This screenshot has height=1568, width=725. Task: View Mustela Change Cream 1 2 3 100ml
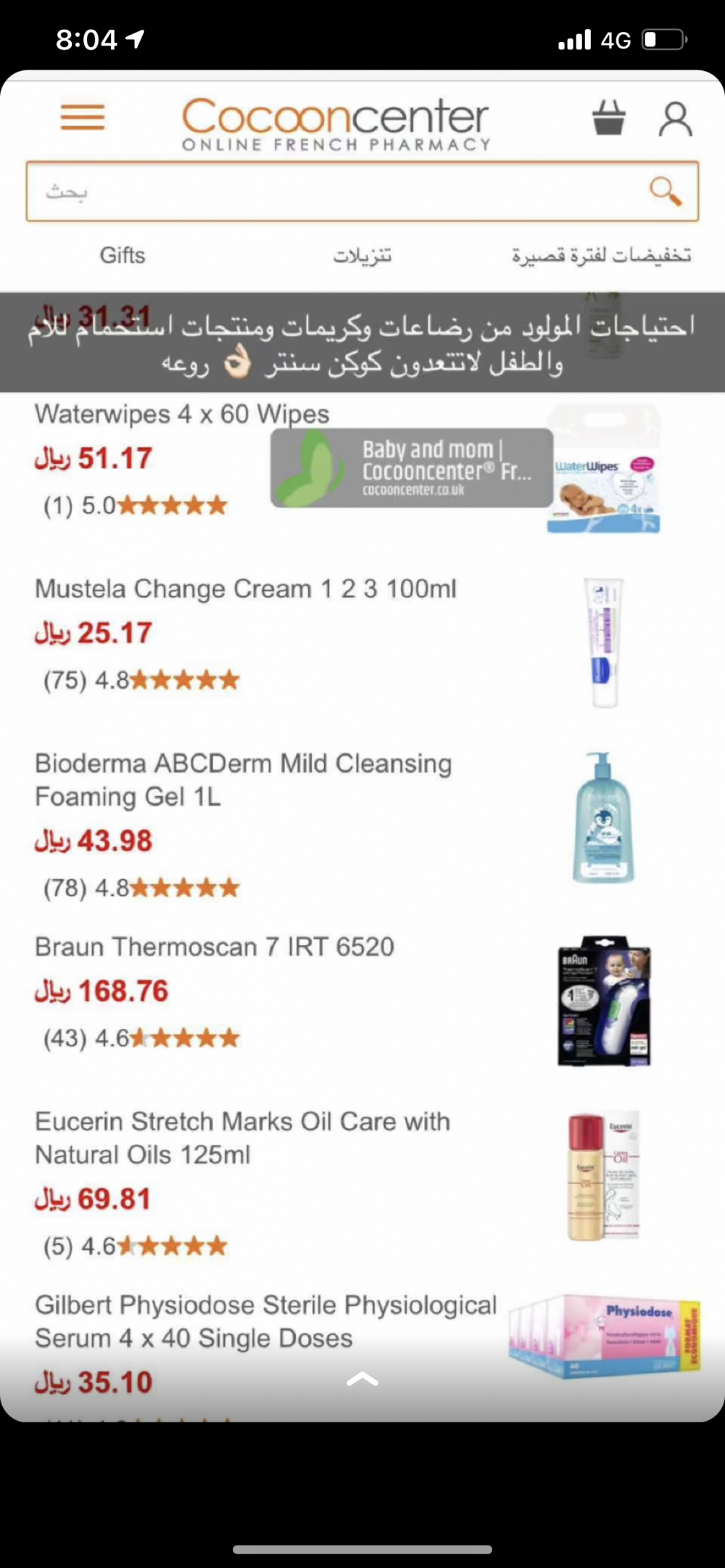[x=246, y=589]
